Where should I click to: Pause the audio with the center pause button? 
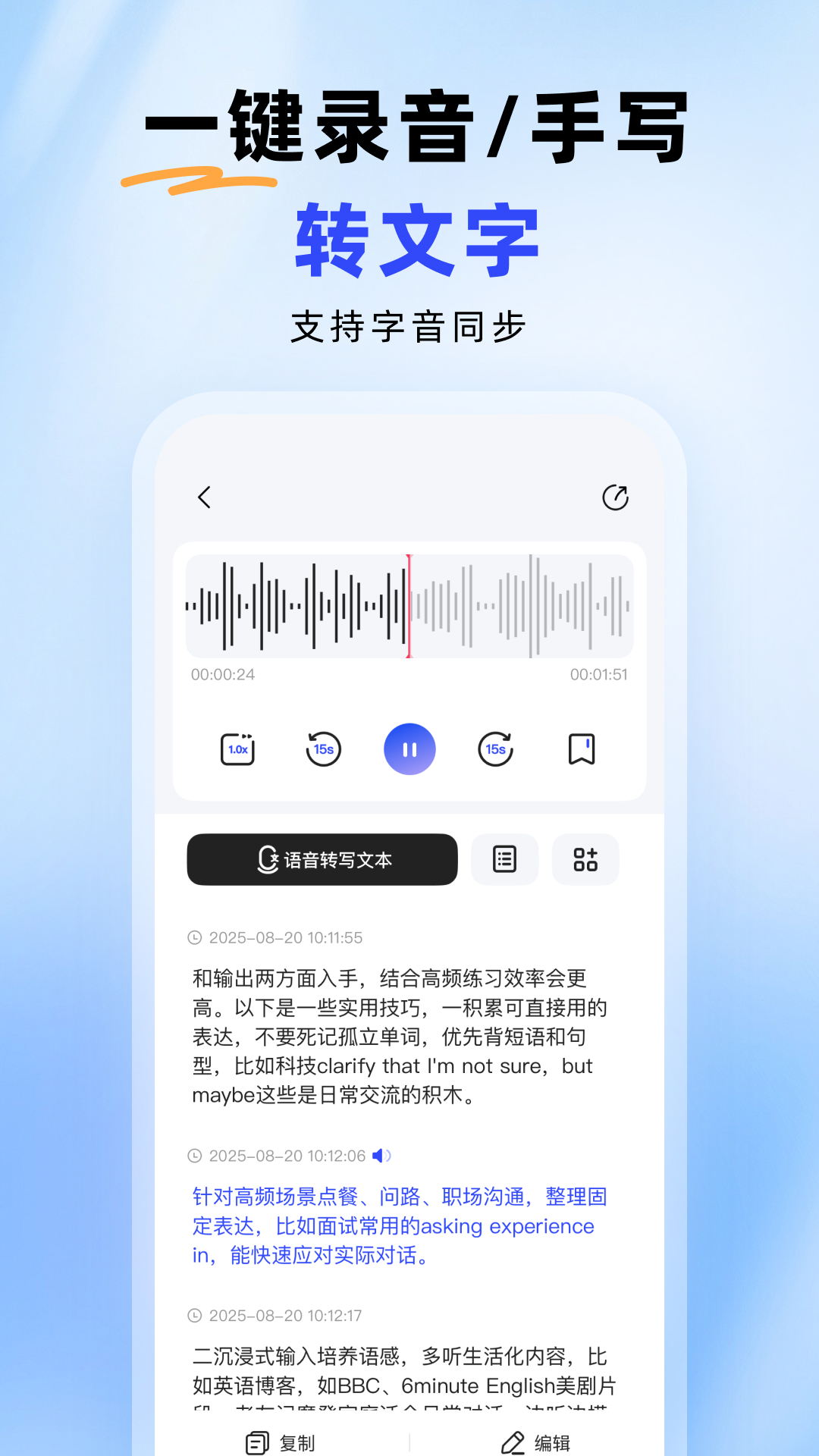point(409,748)
